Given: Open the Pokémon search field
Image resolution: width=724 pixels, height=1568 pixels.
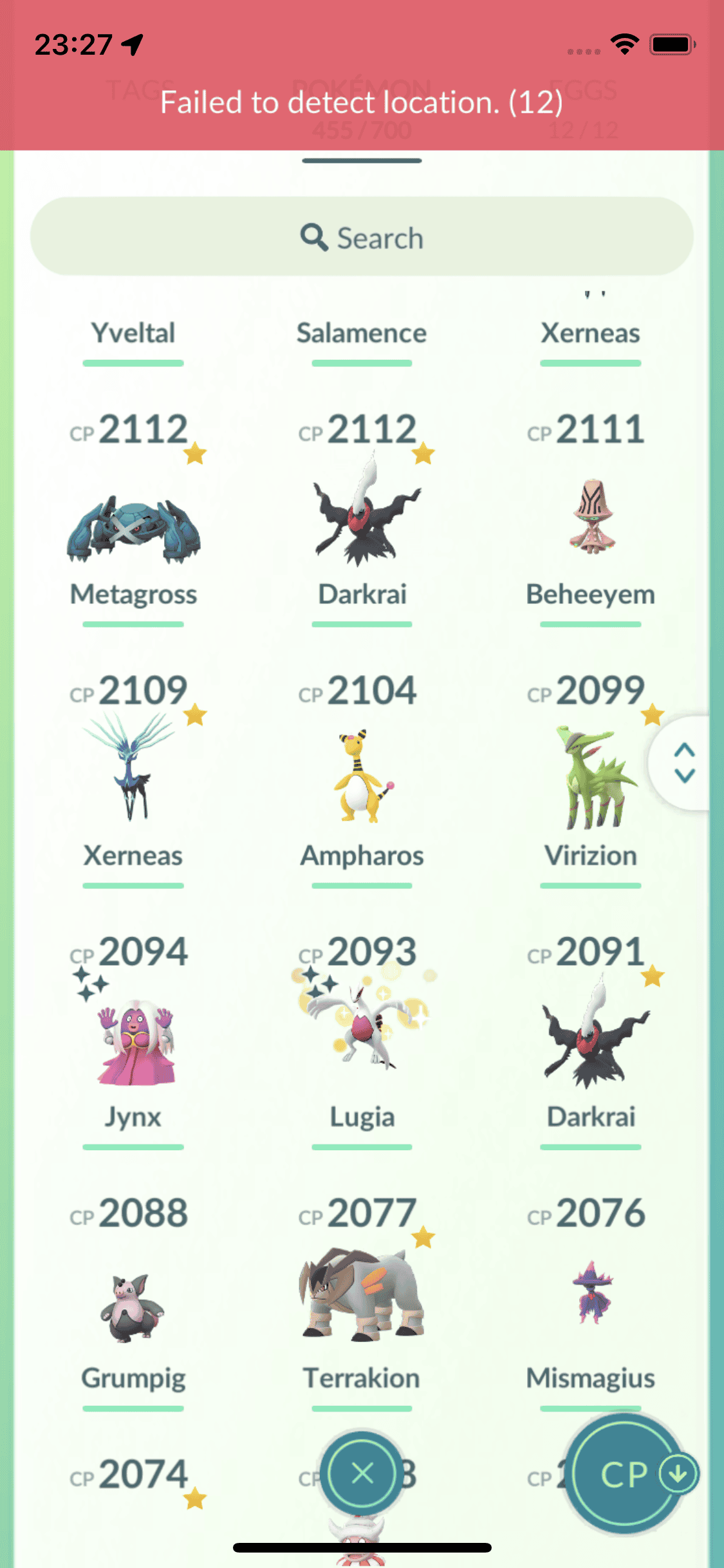Looking at the screenshot, I should point(362,238).
